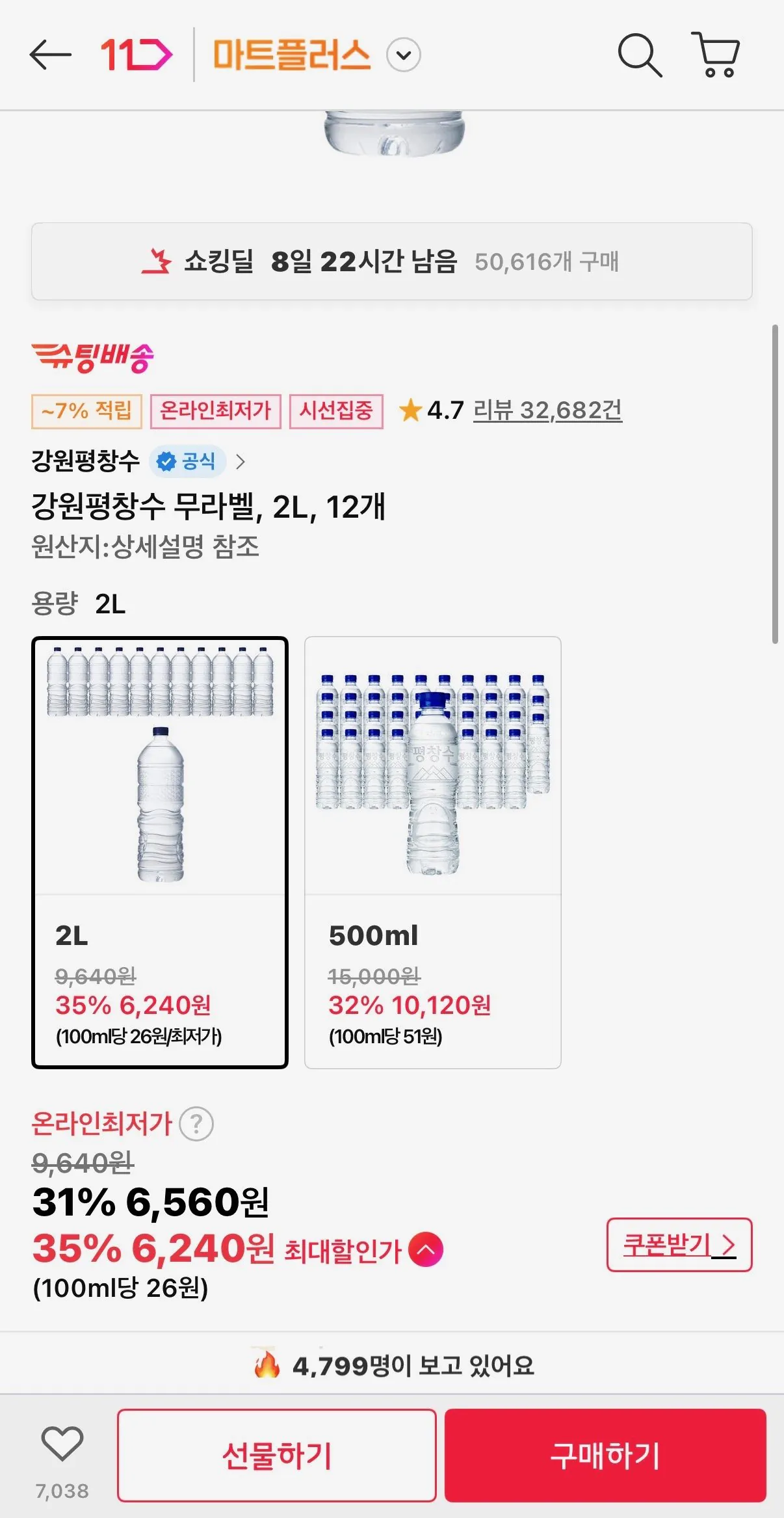
Task: Open the 리뷰 32,682건 reviews link
Action: point(547,412)
